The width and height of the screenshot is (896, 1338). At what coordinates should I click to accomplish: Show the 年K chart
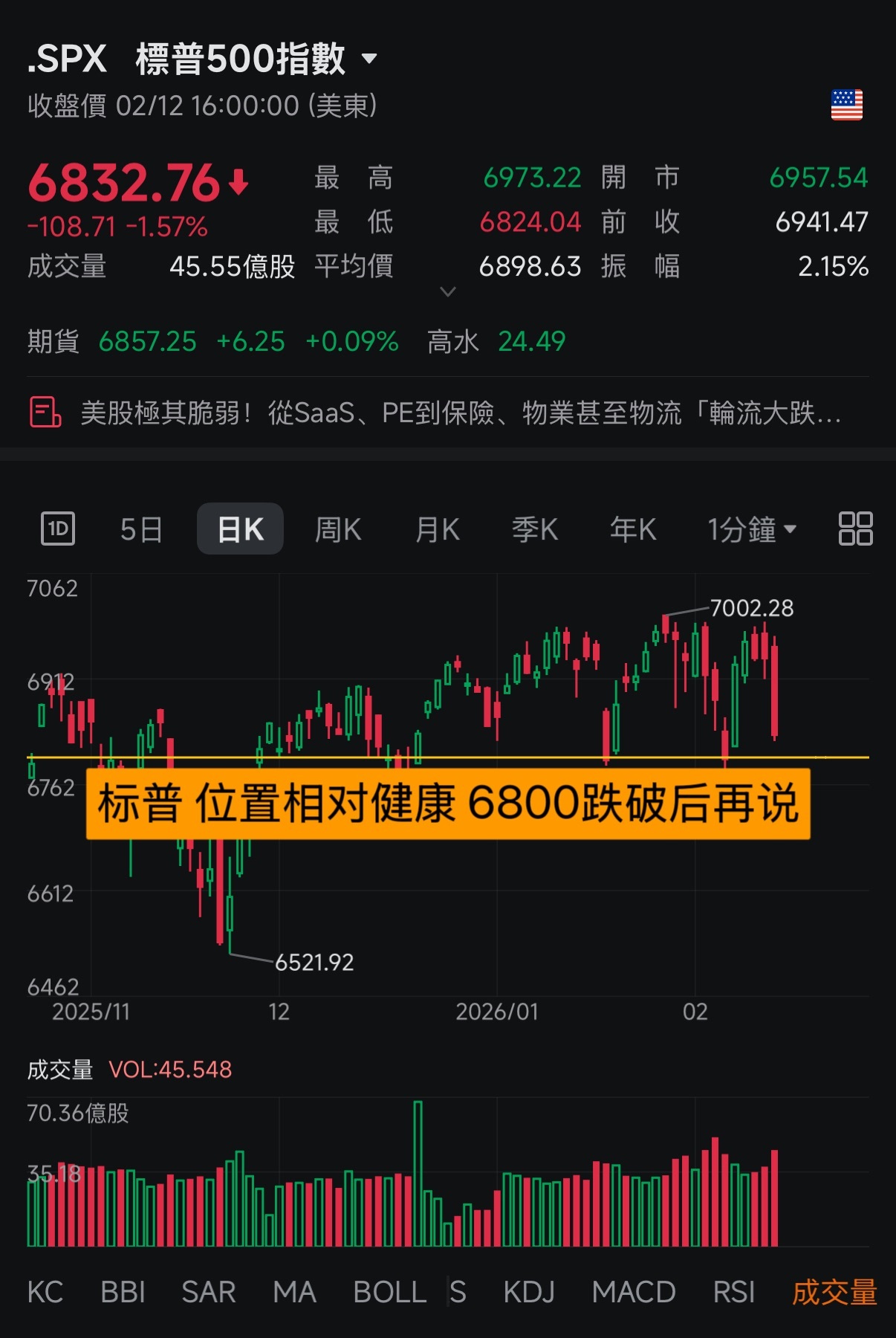(x=633, y=529)
